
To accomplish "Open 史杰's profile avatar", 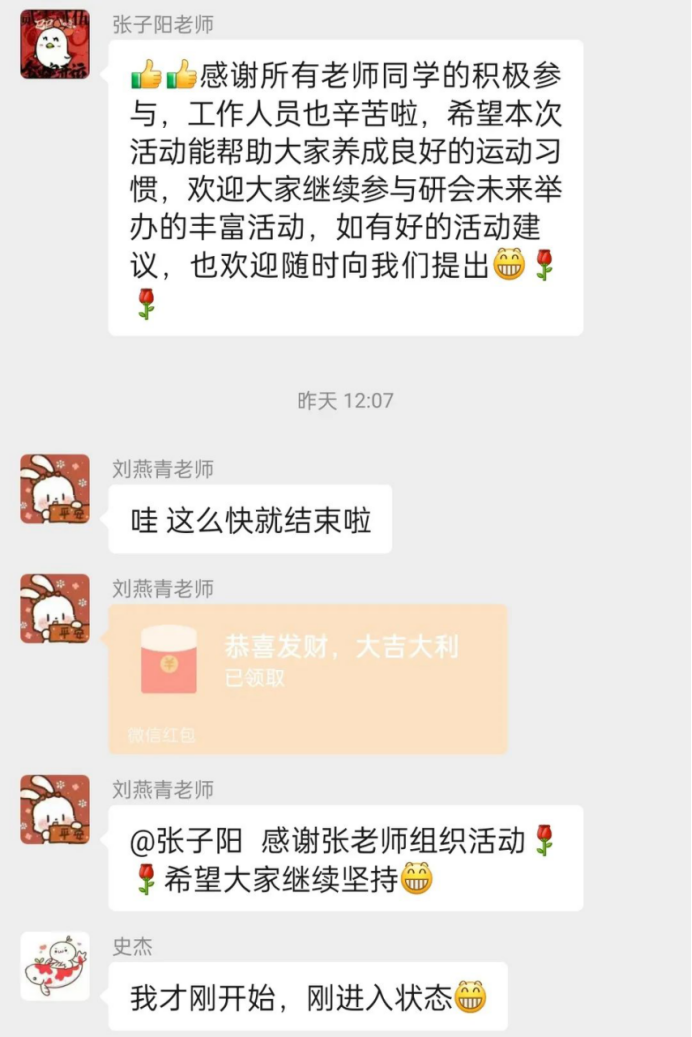I will tap(55, 965).
